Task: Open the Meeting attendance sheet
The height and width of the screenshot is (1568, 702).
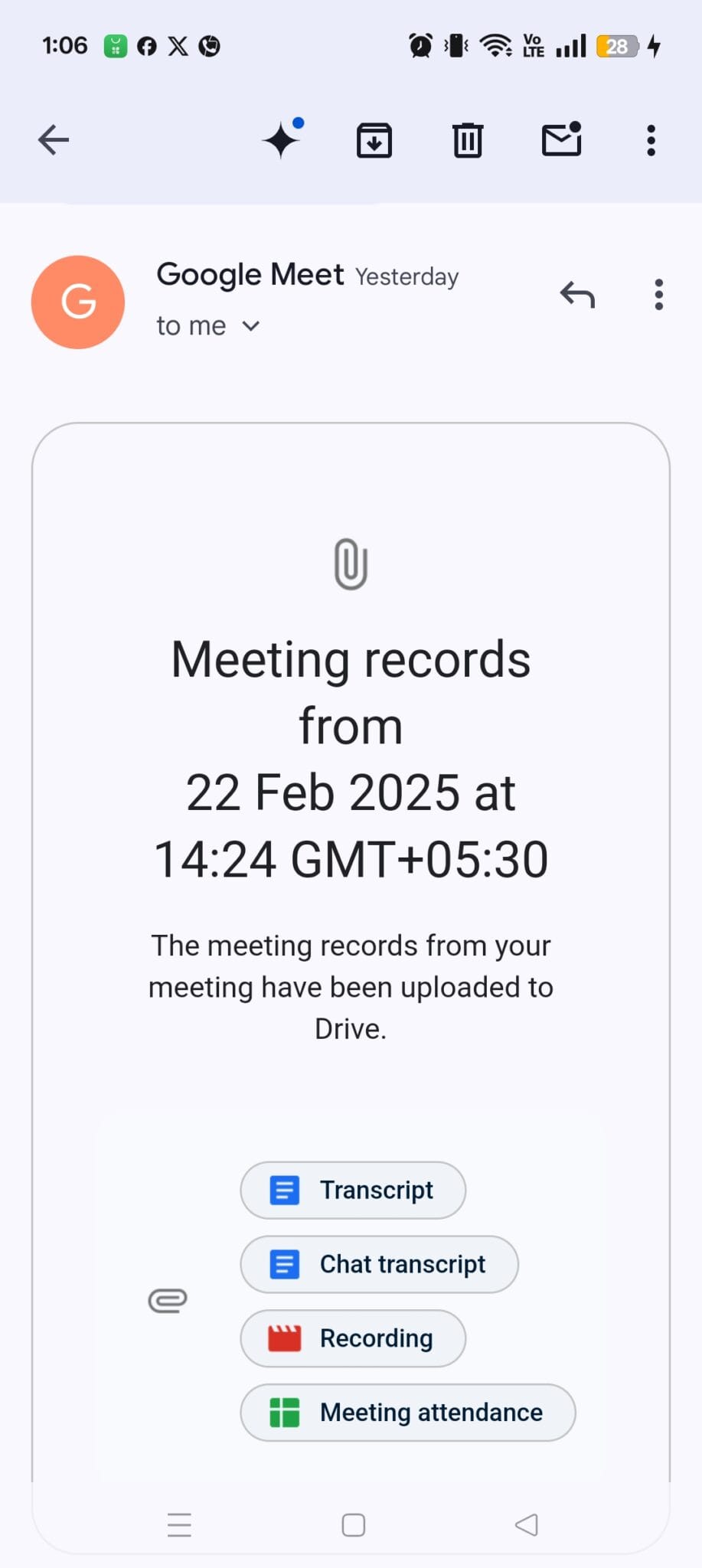Action: tap(407, 1413)
